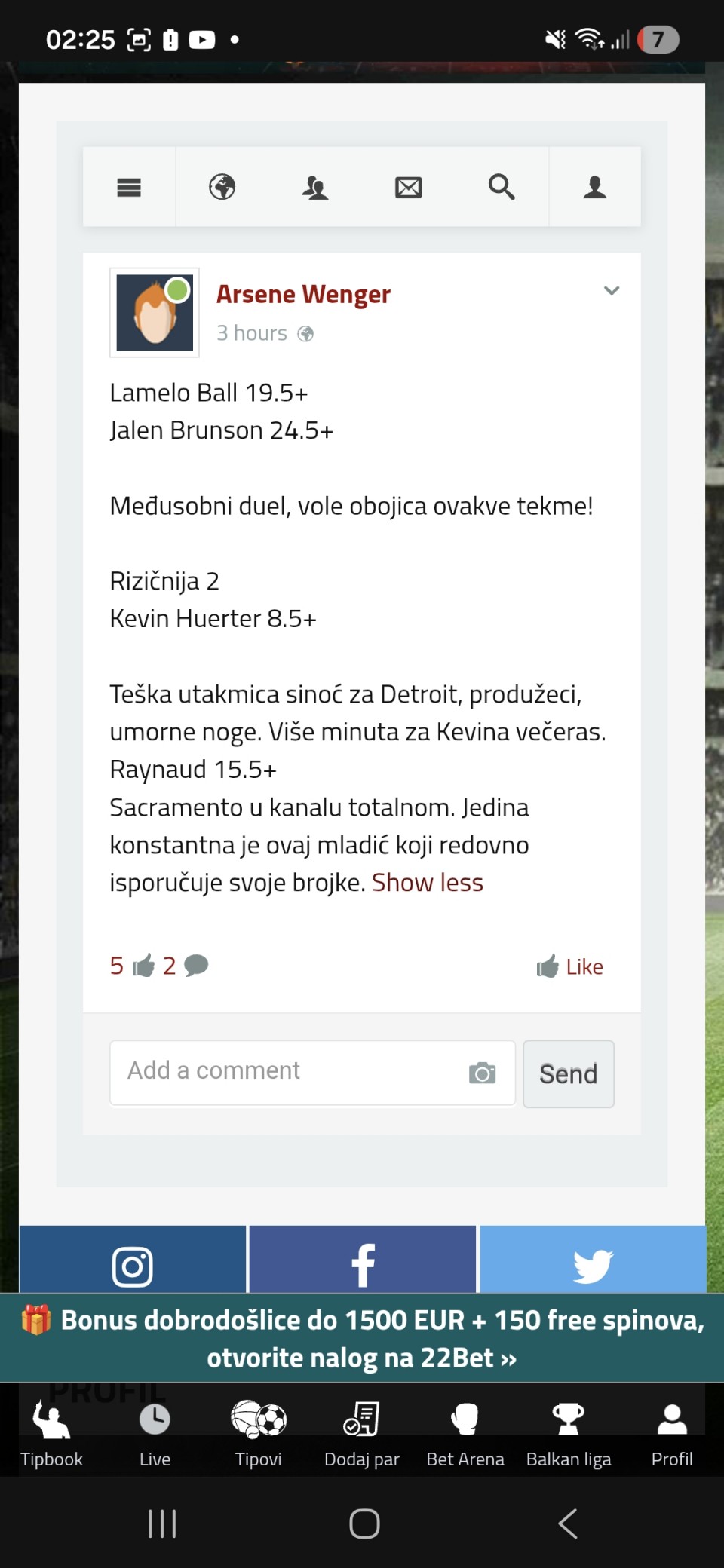This screenshot has width=724, height=1568.
Task: Open the Instagram page link
Action: click(133, 1266)
